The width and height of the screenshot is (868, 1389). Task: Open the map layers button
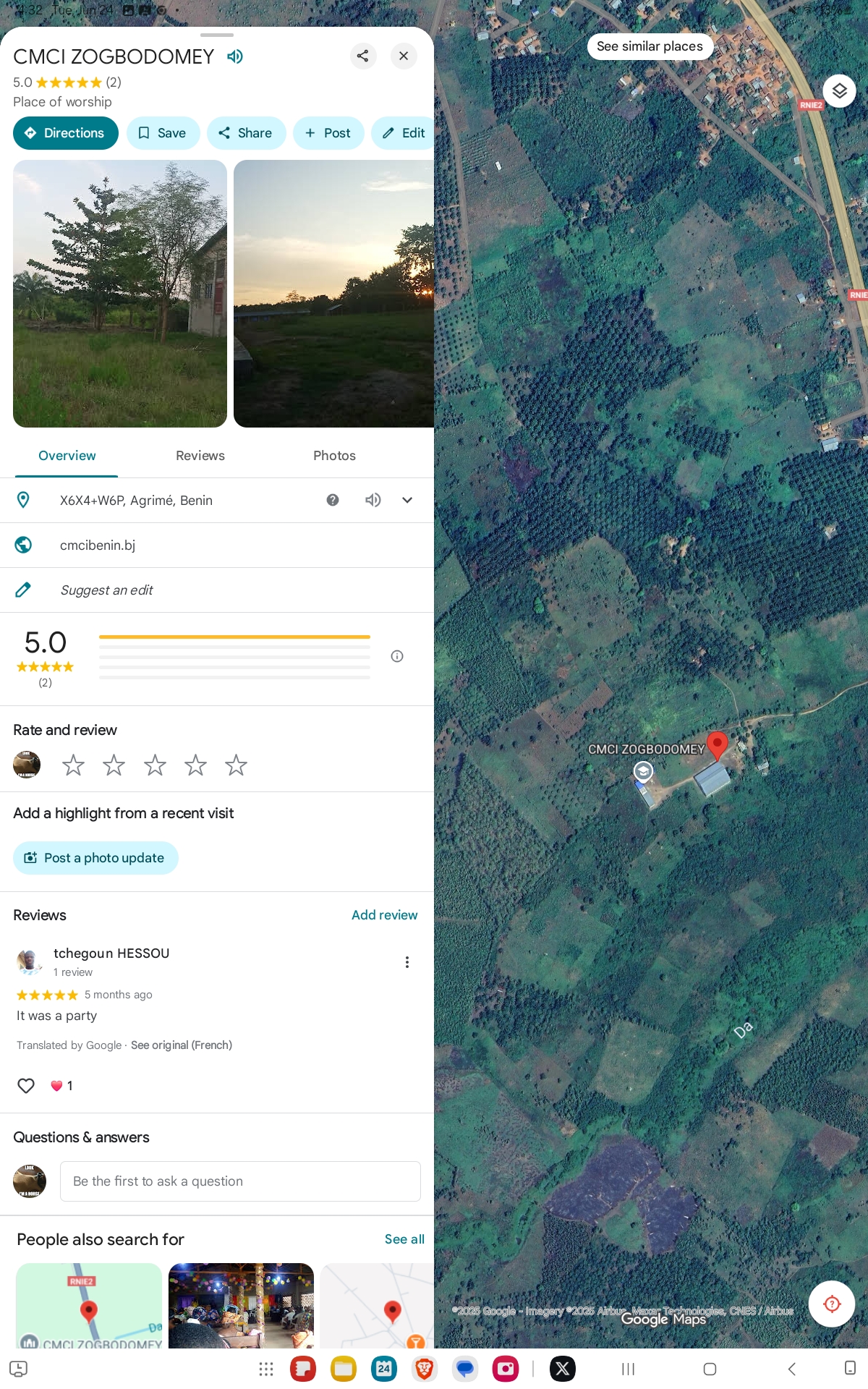coord(839,91)
